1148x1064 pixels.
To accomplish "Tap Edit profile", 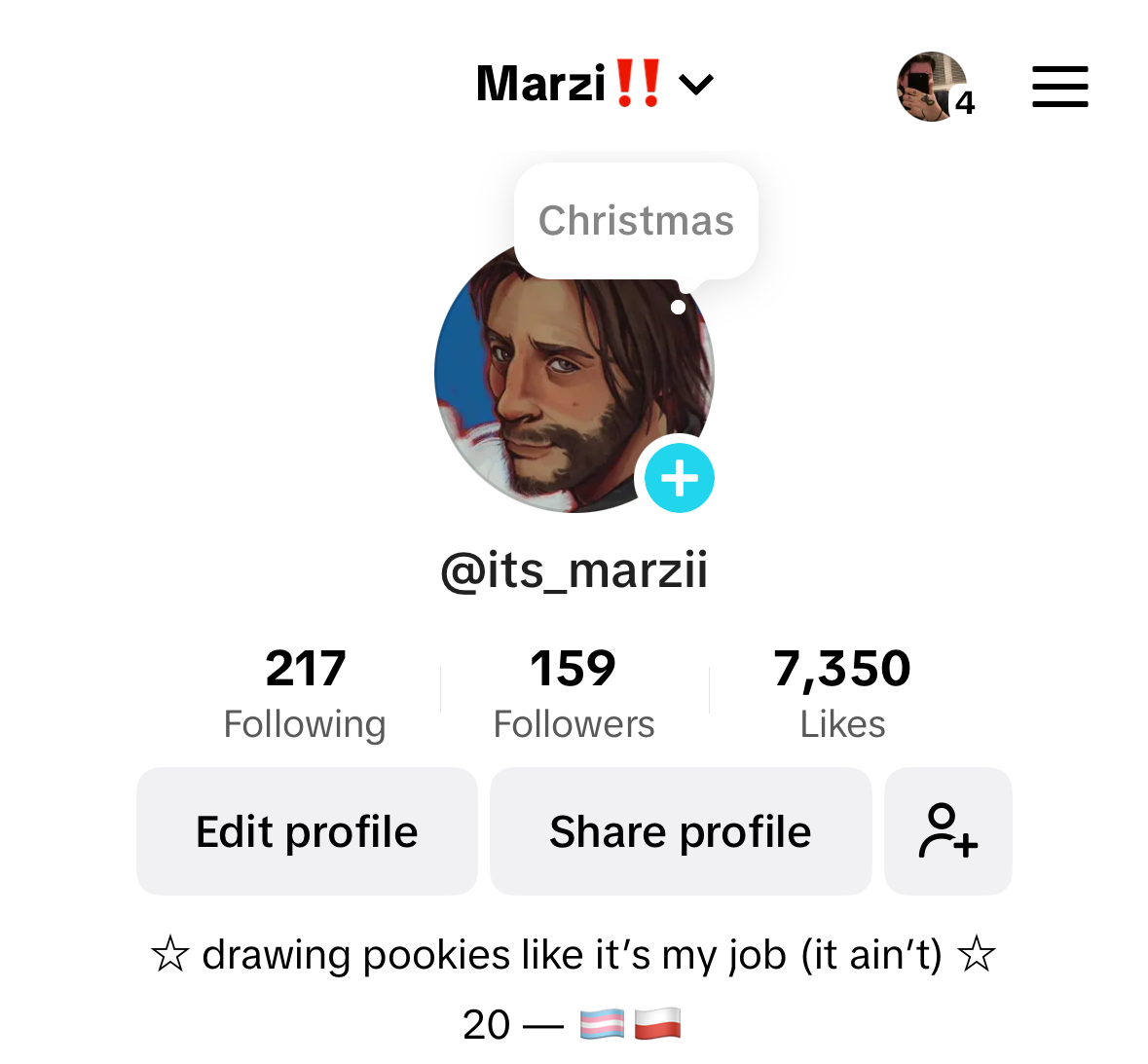I will pyautogui.click(x=307, y=831).
